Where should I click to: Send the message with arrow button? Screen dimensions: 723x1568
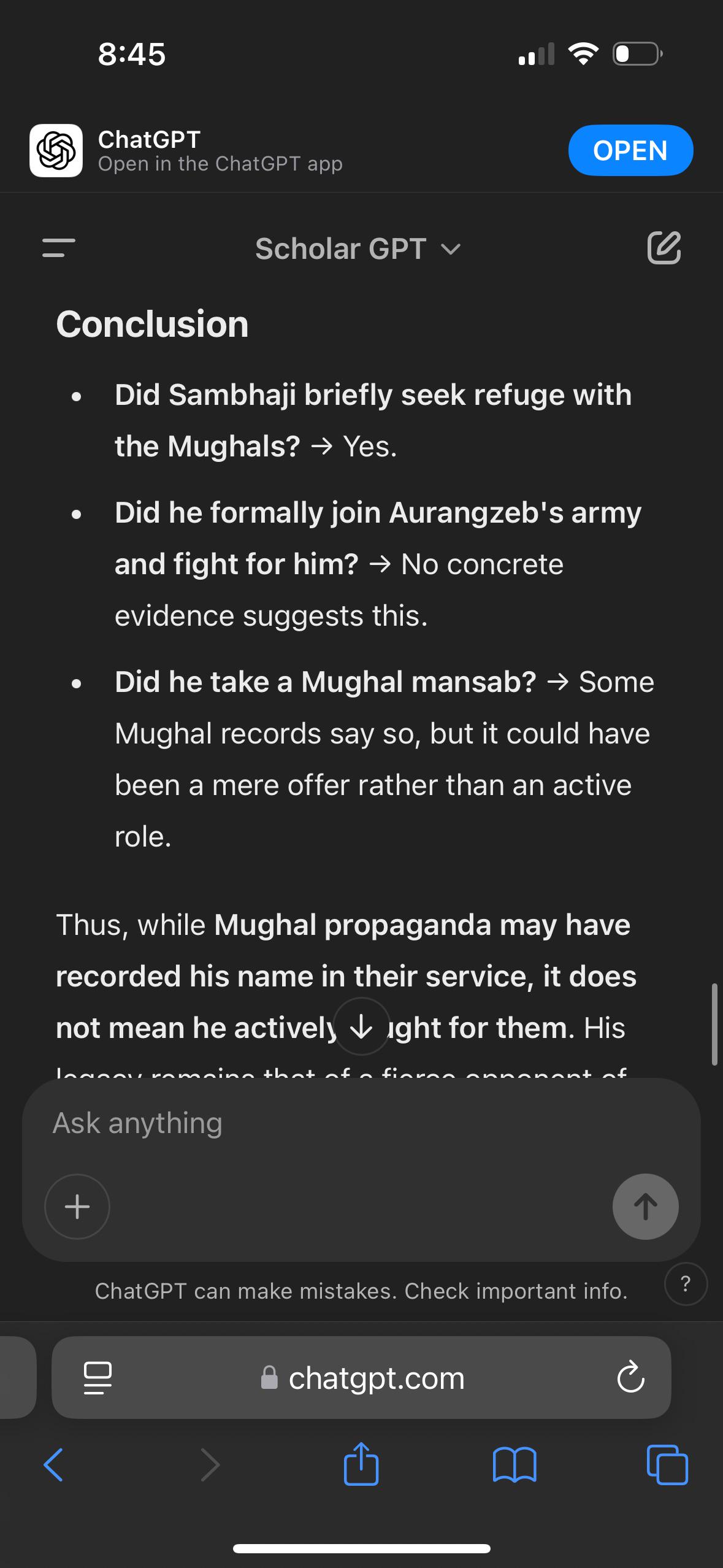pyautogui.click(x=645, y=1207)
